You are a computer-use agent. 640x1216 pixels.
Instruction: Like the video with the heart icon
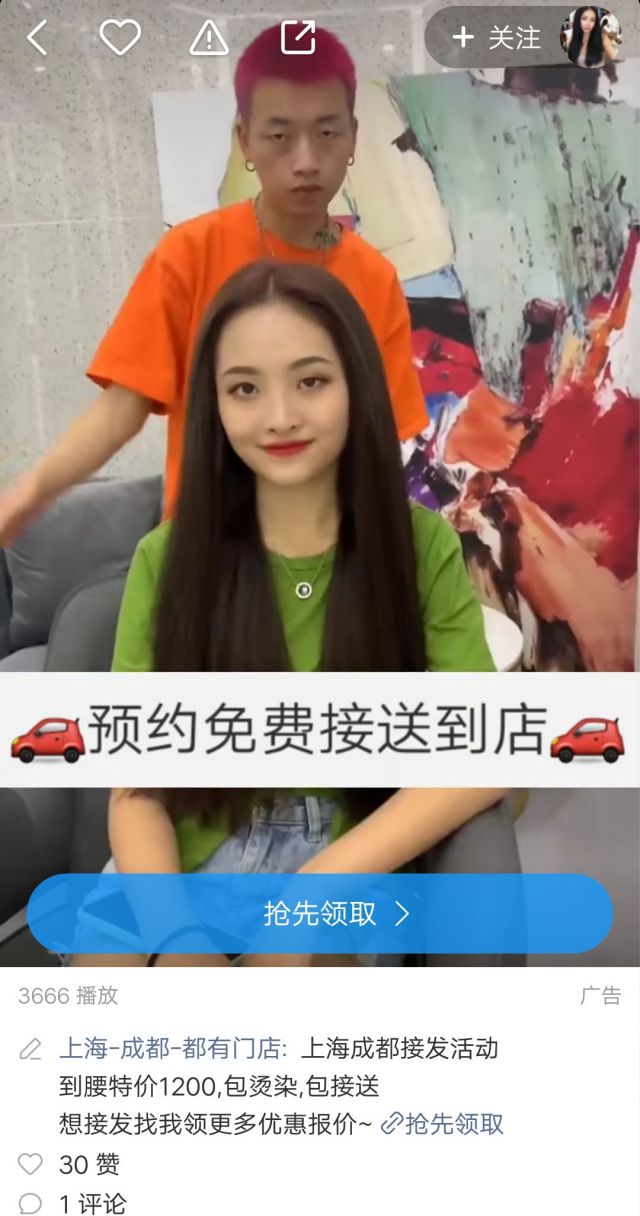click(x=120, y=38)
